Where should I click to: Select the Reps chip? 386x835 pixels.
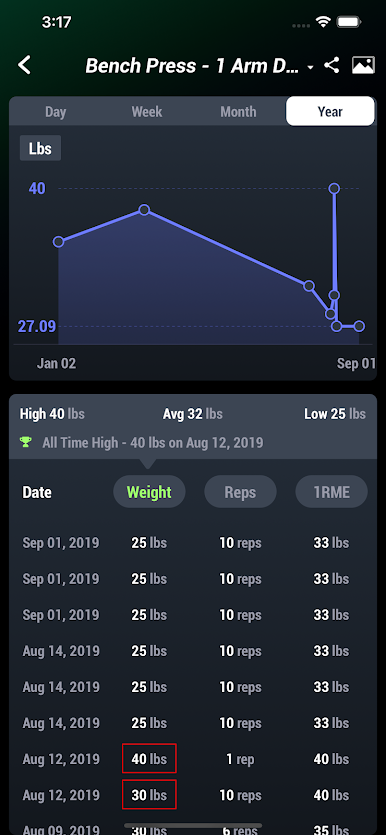click(241, 492)
